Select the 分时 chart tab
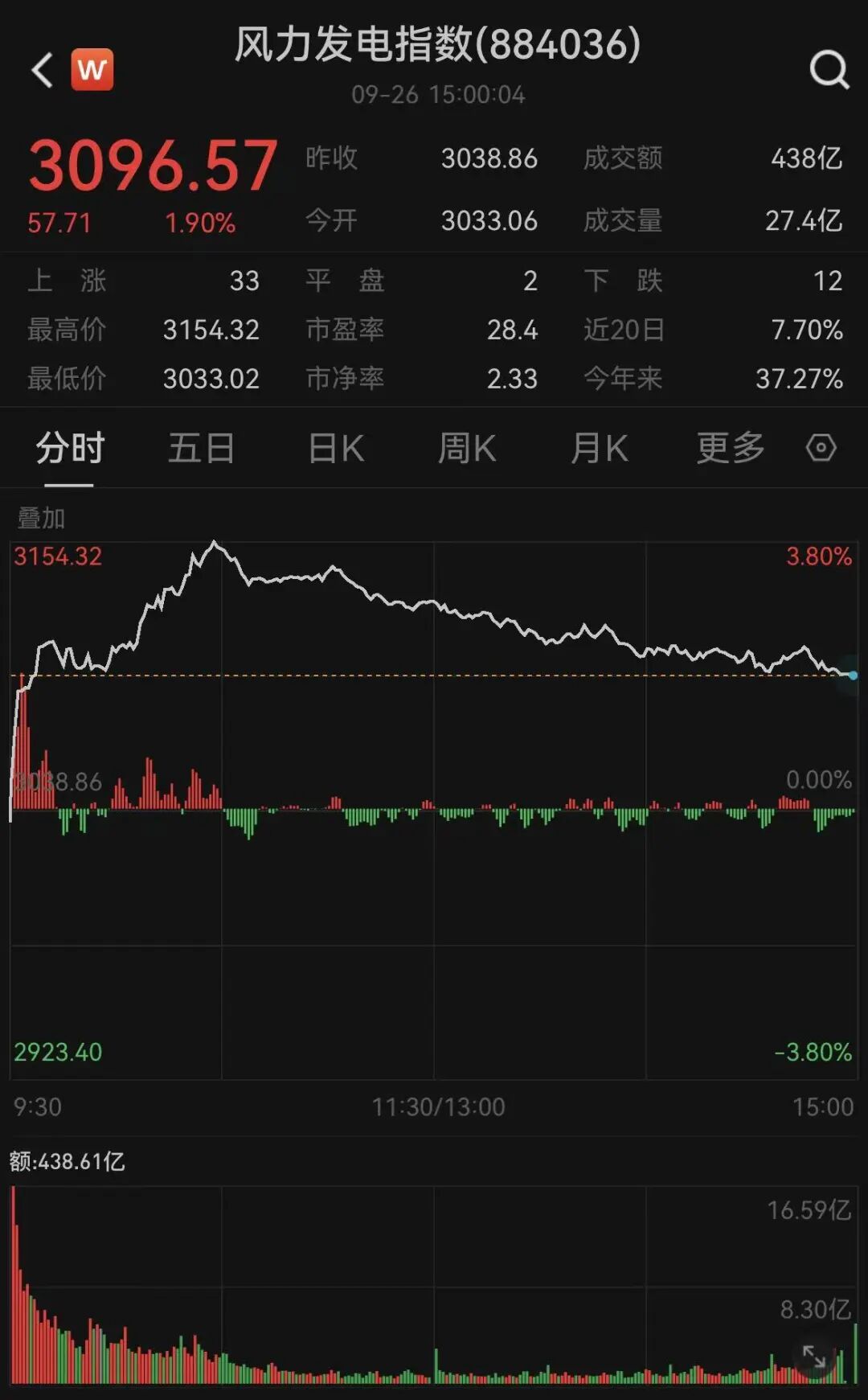 click(70, 448)
